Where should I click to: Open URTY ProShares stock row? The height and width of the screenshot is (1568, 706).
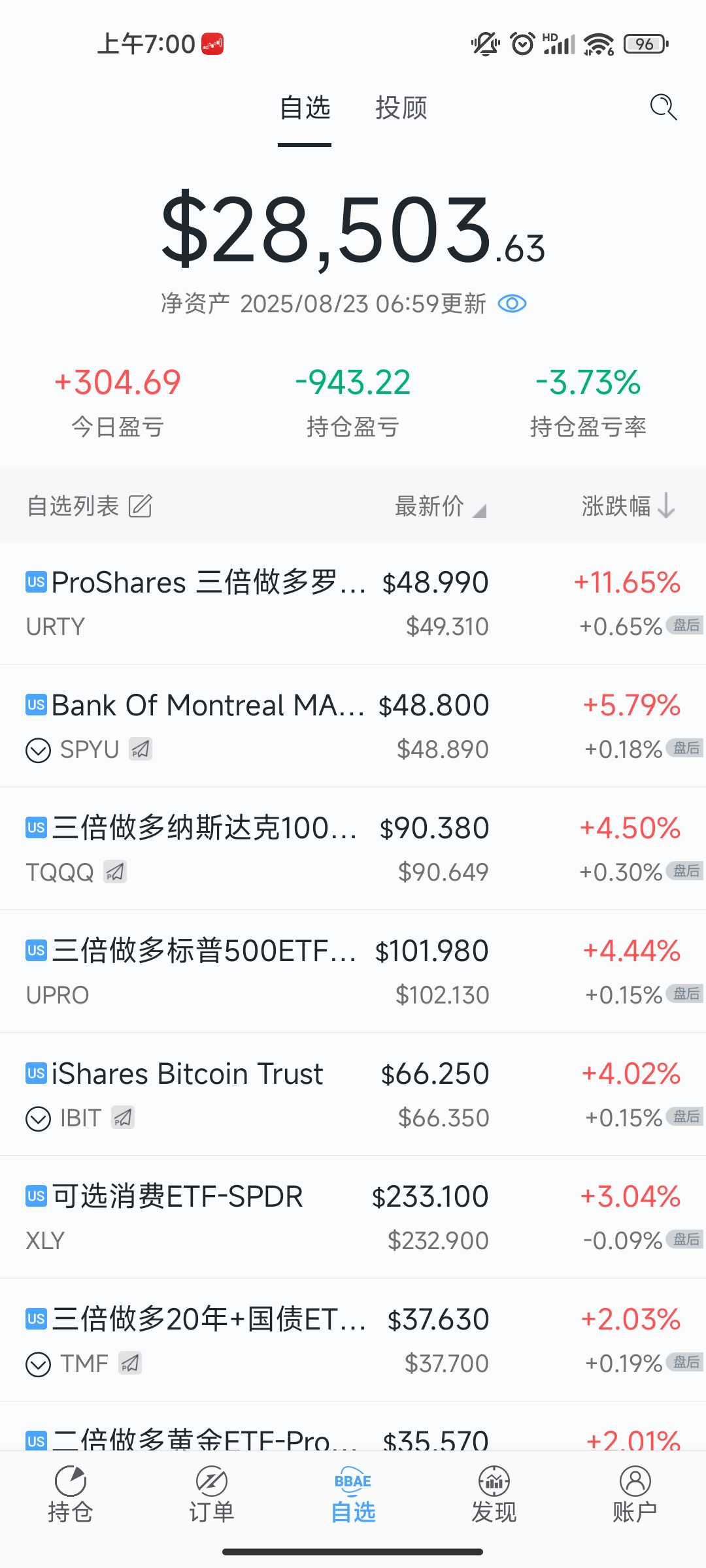(x=353, y=603)
